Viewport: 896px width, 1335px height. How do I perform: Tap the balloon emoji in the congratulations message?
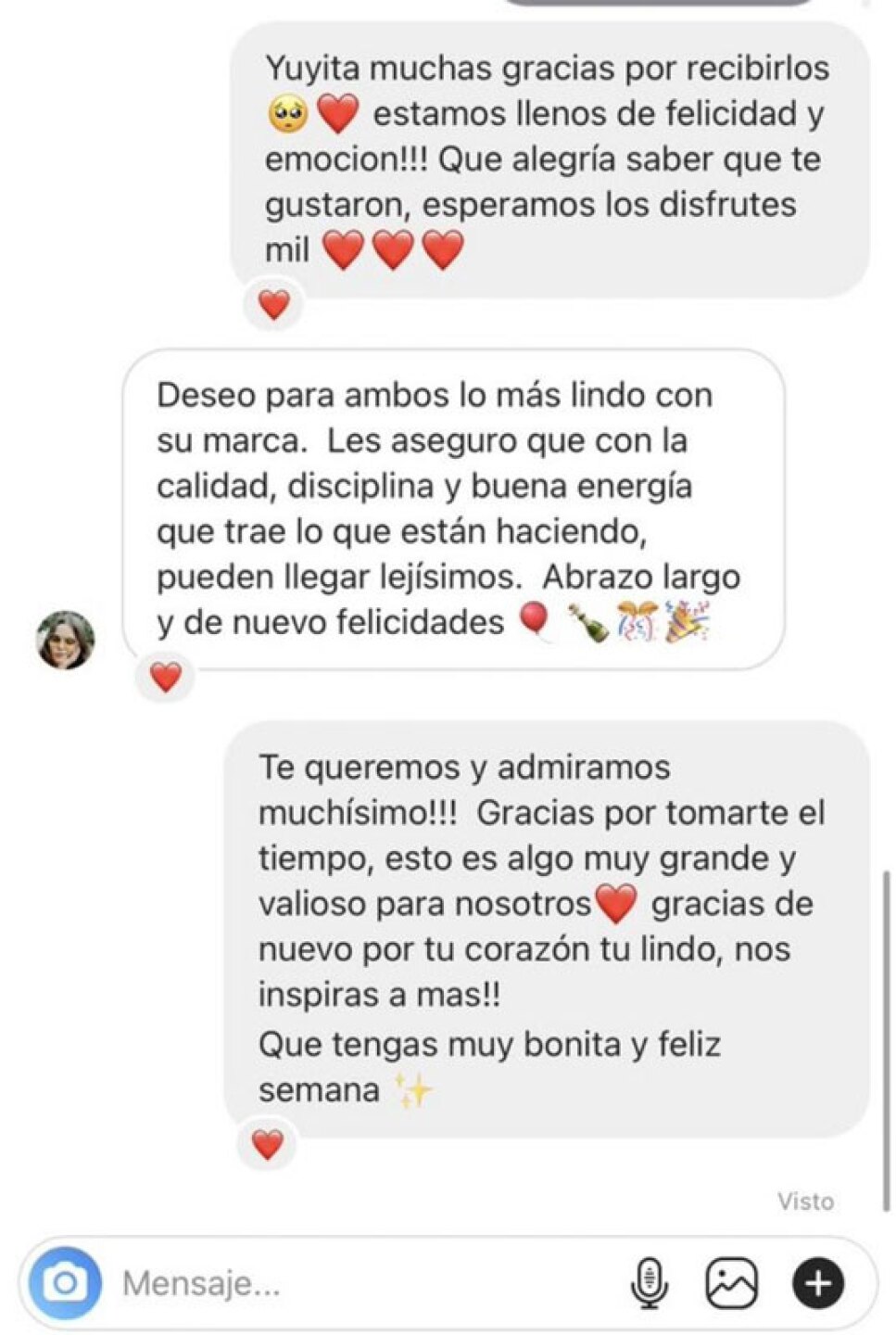(x=536, y=622)
